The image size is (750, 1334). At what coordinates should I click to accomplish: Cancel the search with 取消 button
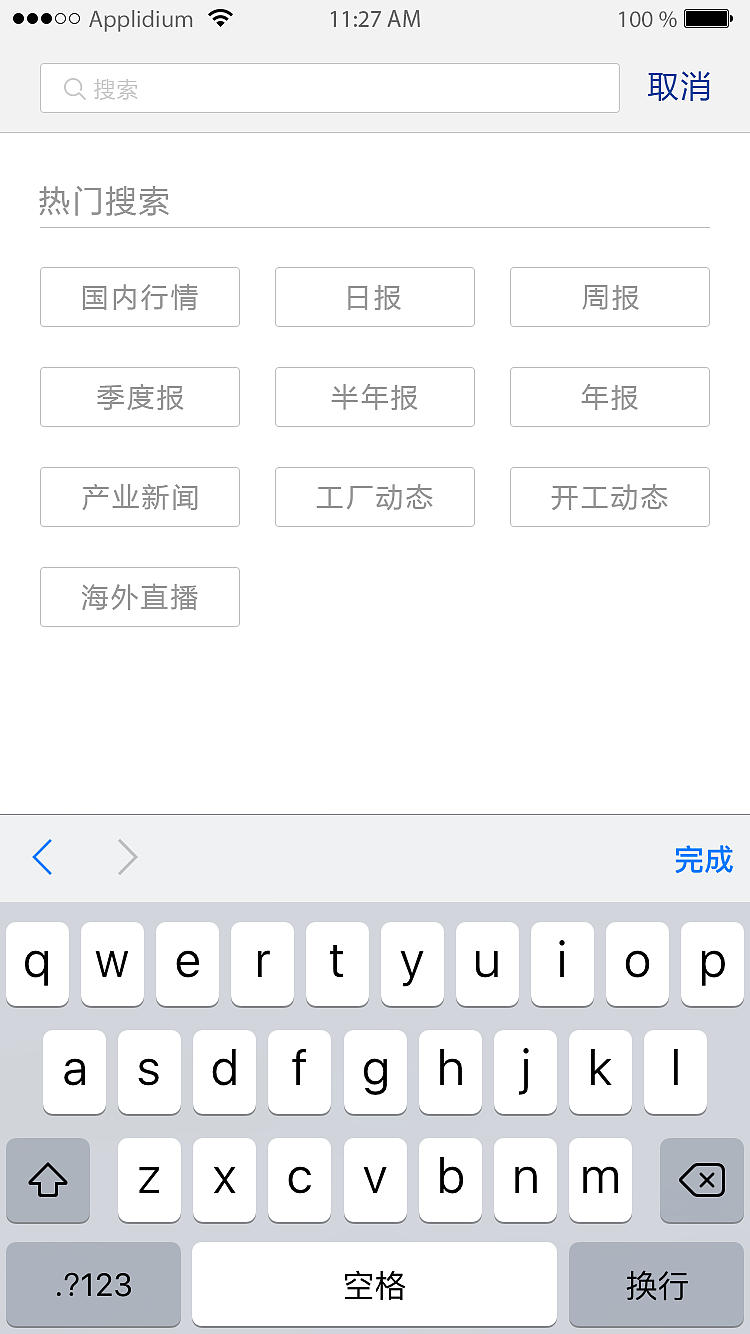pos(679,88)
